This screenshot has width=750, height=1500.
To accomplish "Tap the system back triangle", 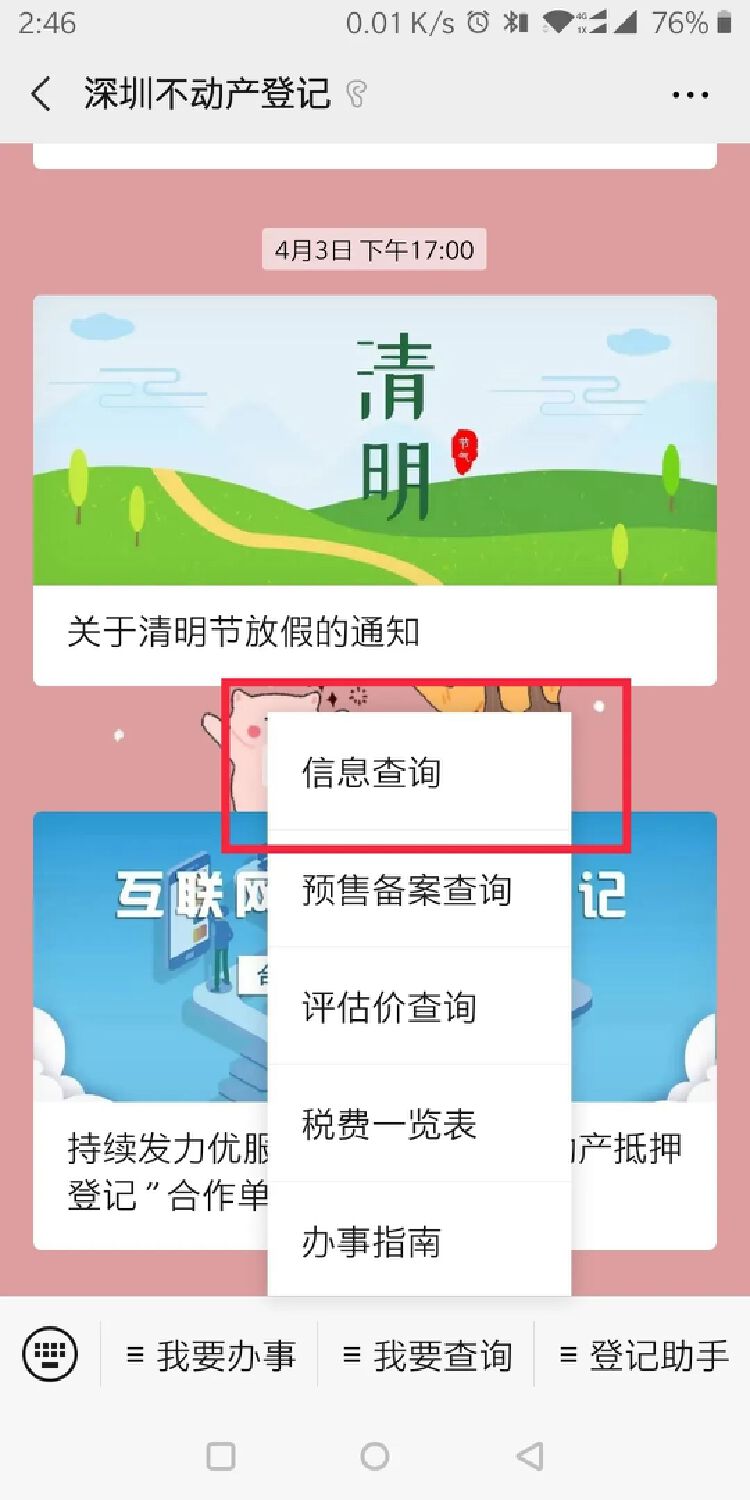I will (531, 1455).
